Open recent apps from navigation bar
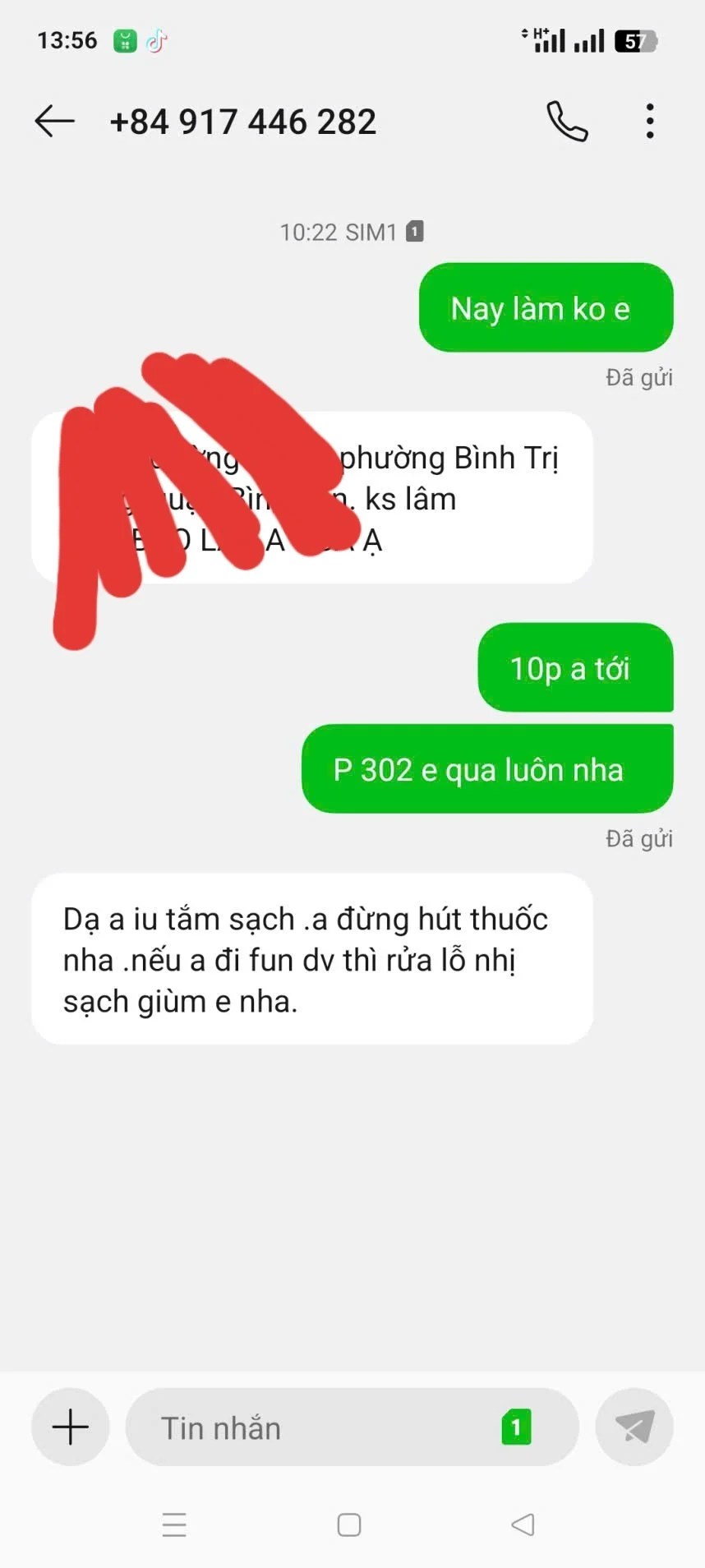This screenshot has width=705, height=1568. click(x=174, y=1525)
